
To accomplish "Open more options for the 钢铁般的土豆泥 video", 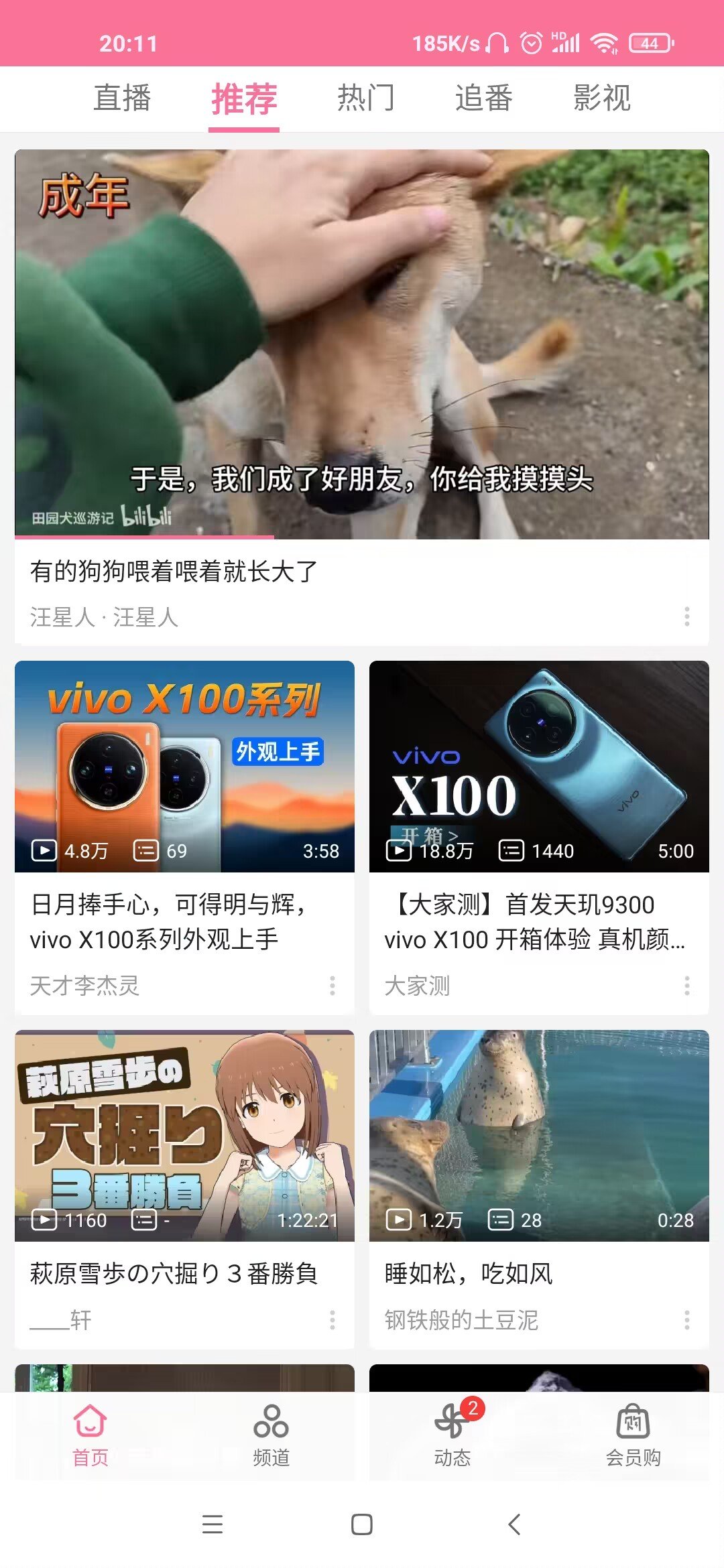I will point(686,1320).
